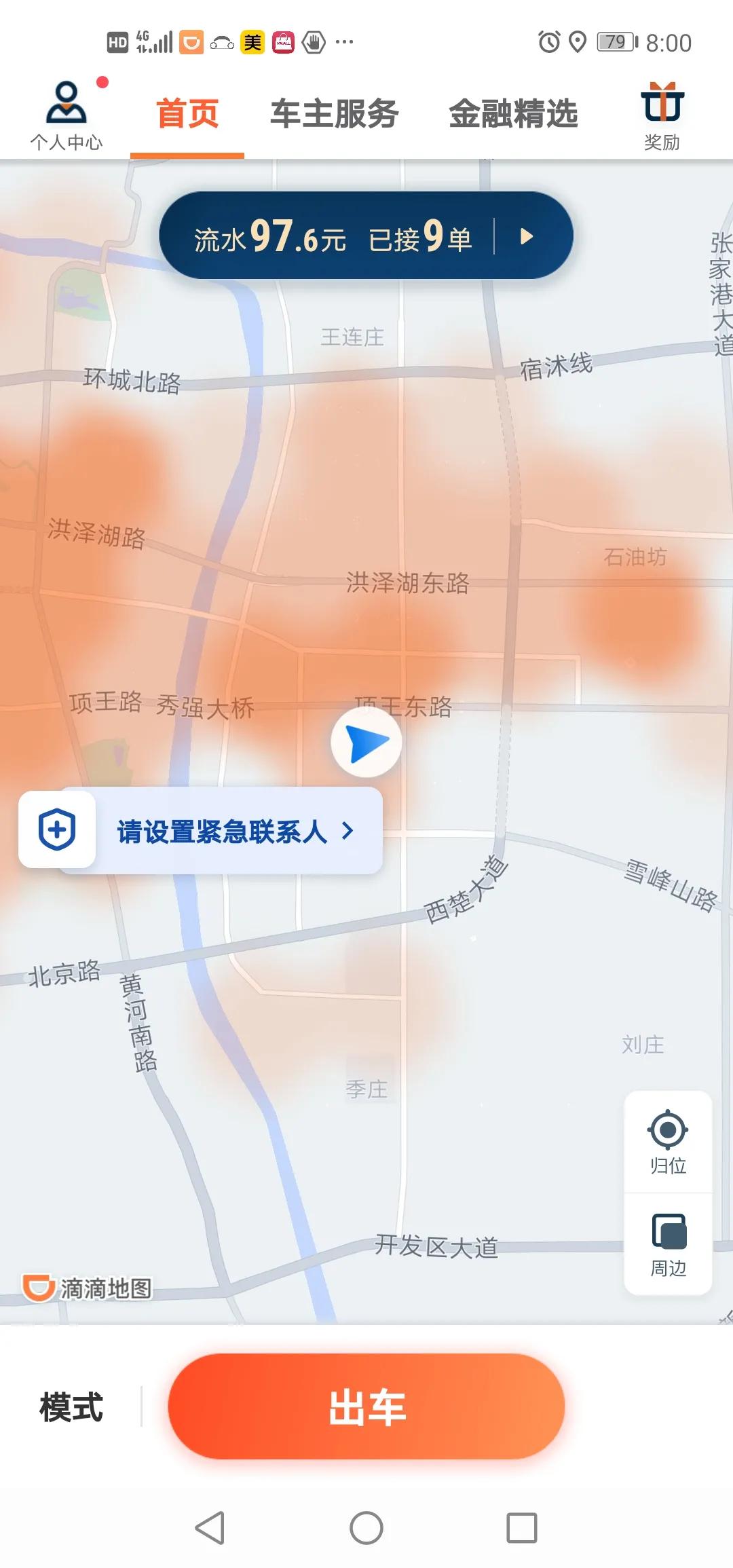Go back with system back button
The width and height of the screenshot is (733, 1568).
pyautogui.click(x=210, y=1528)
